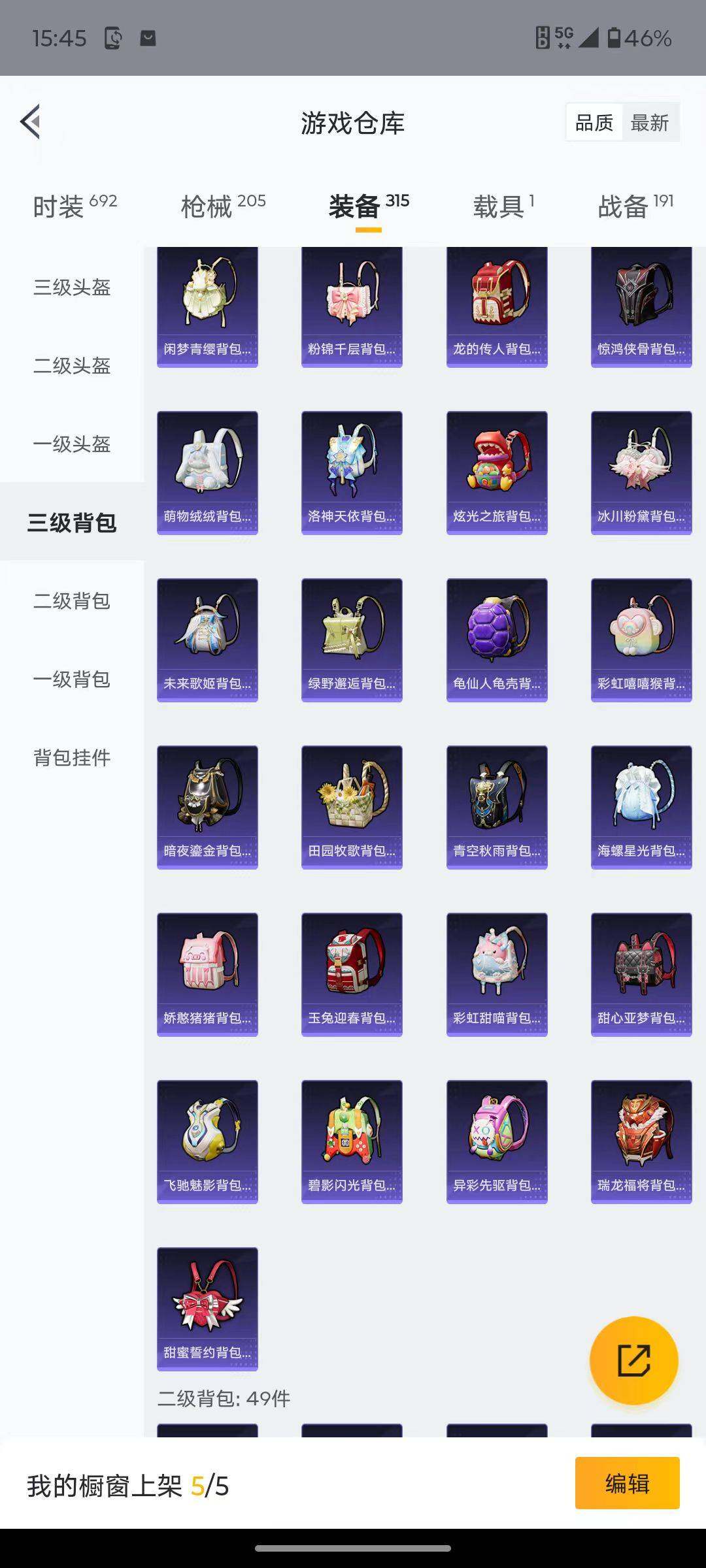This screenshot has height=1568, width=706.
Task: Select the 甜蜜誓约背包 item
Action: point(207,1307)
